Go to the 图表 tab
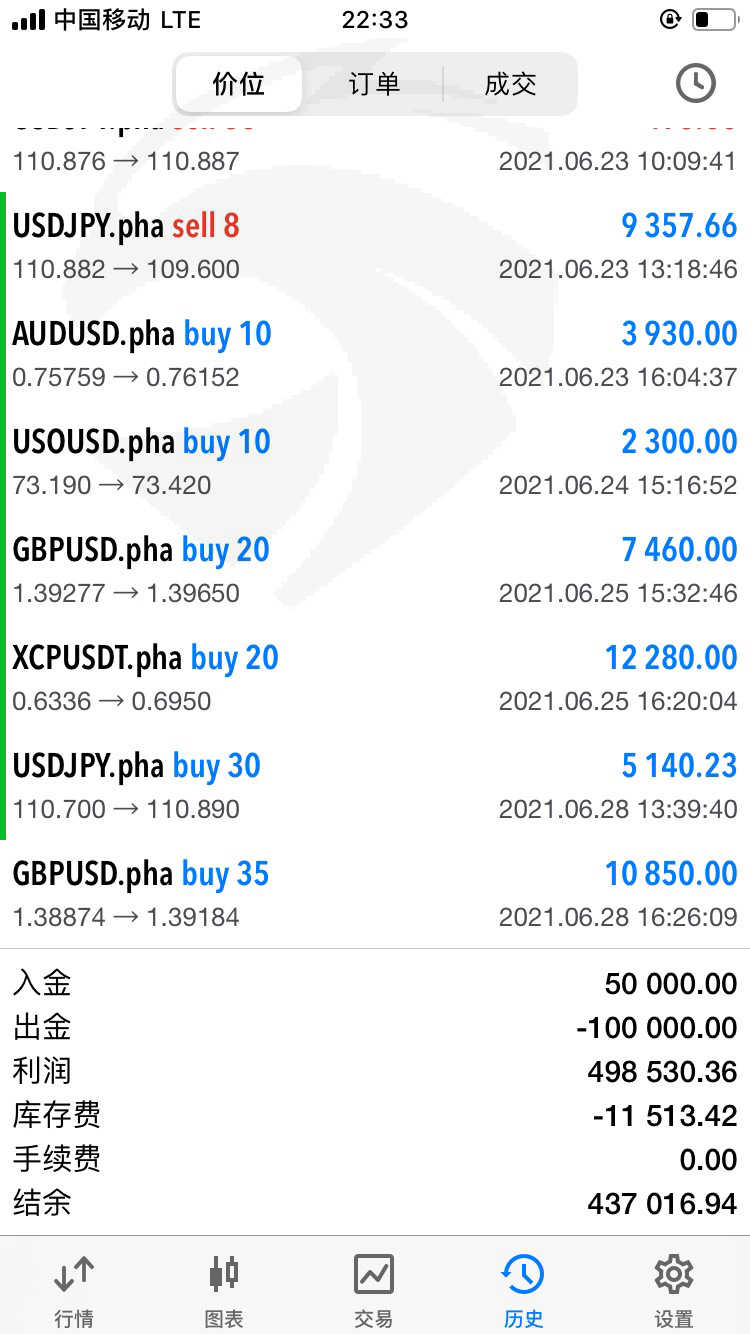This screenshot has width=750, height=1334. tap(224, 1290)
